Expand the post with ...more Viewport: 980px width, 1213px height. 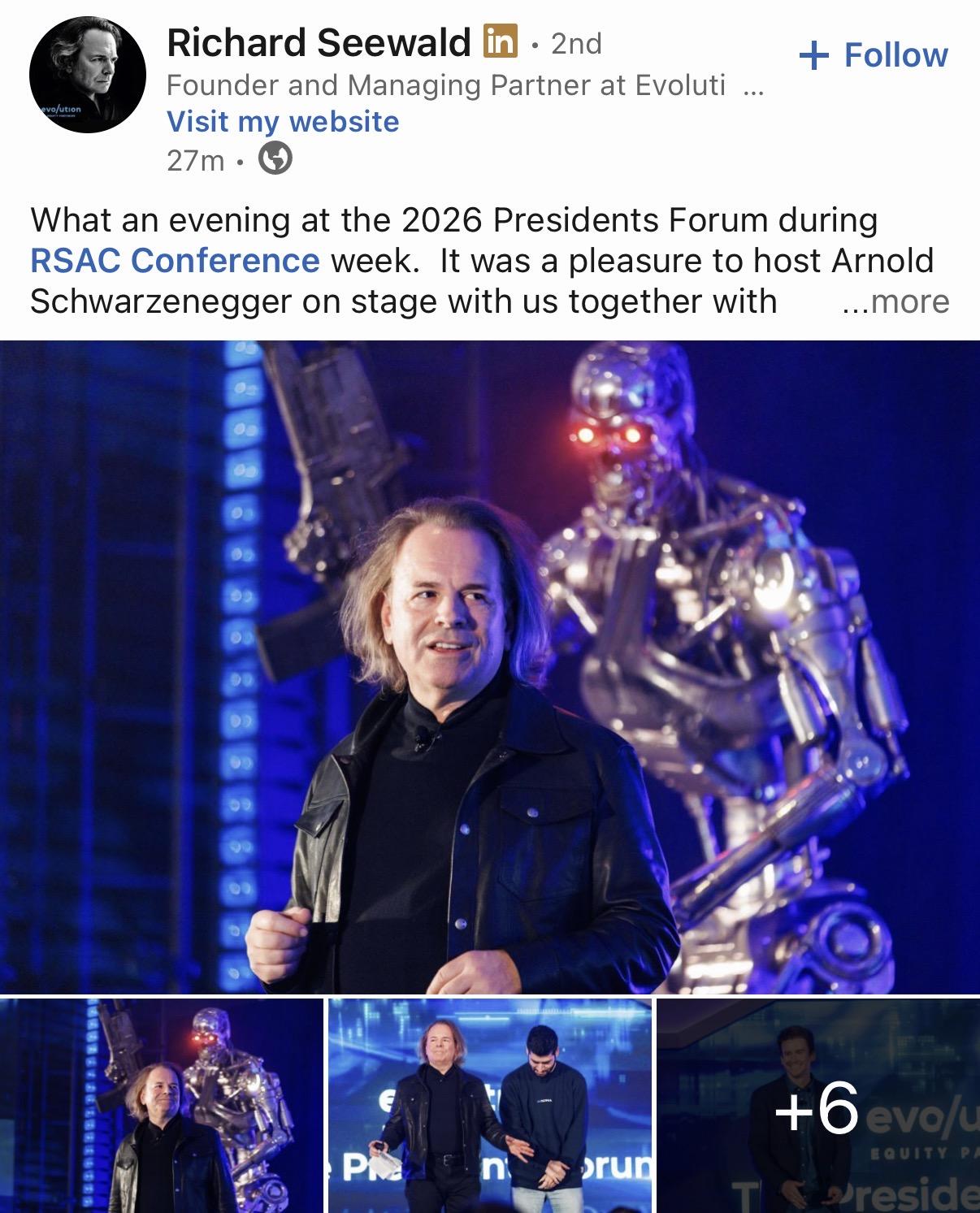(x=895, y=302)
